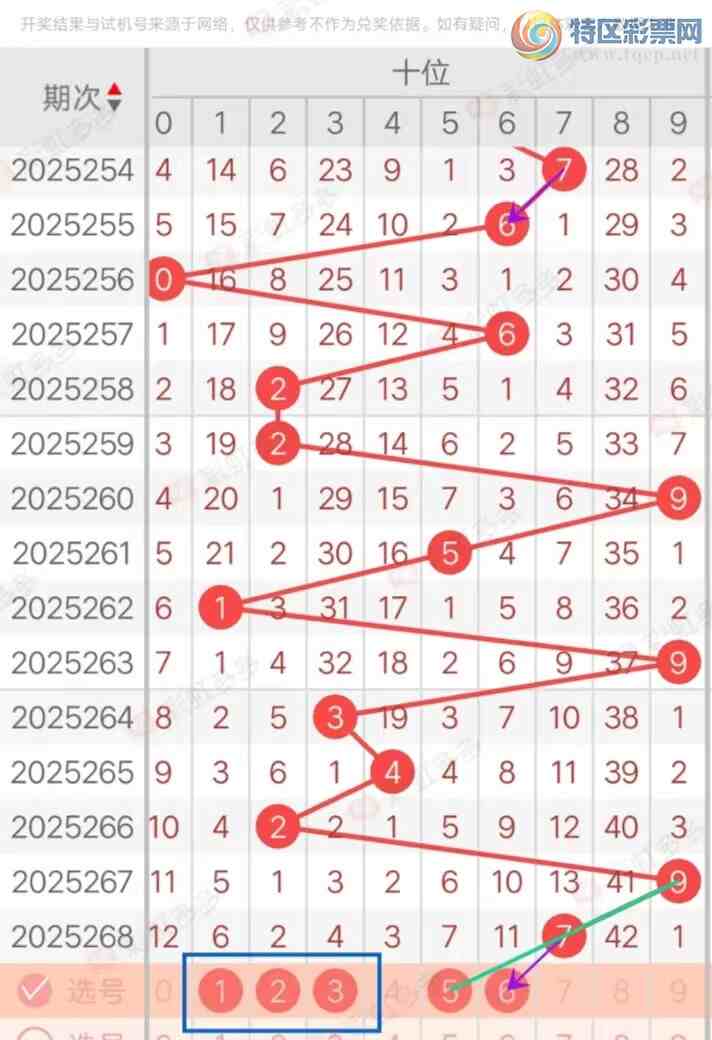This screenshot has width=712, height=1040.
Task: Toggle the 期次 sort arrows
Action: click(114, 97)
